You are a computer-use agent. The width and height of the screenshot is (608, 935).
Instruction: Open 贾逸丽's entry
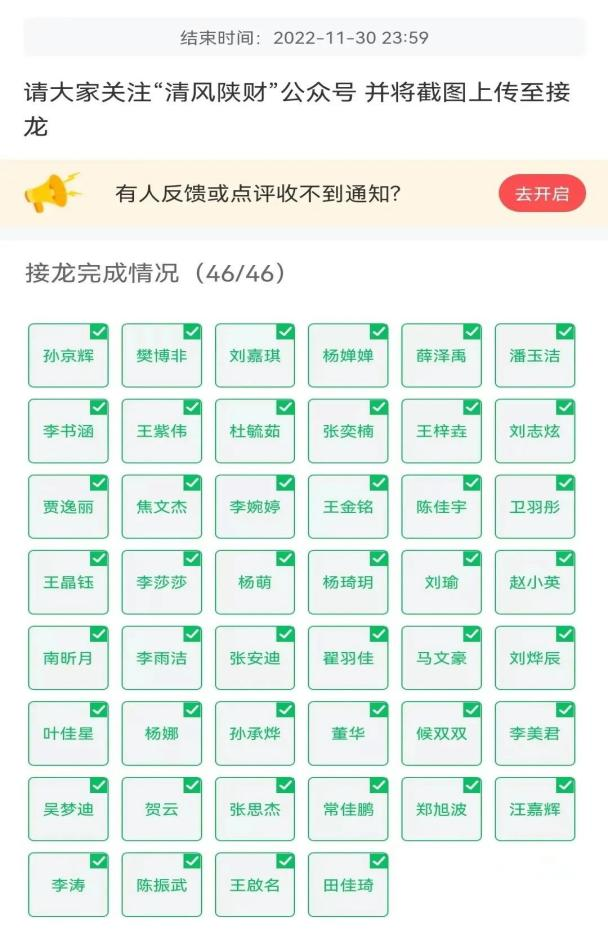coord(68,506)
